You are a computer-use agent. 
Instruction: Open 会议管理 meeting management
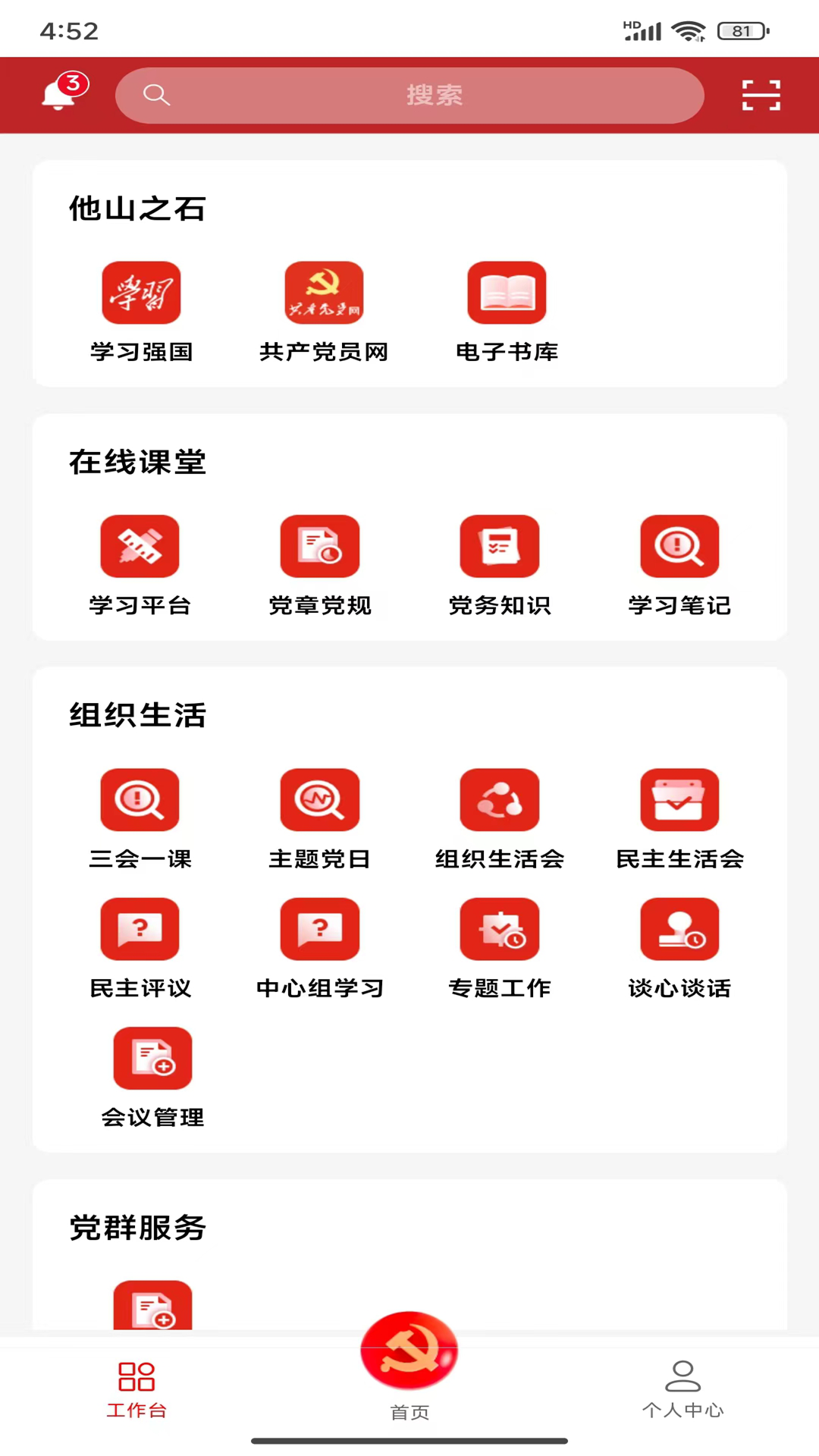pos(152,1057)
